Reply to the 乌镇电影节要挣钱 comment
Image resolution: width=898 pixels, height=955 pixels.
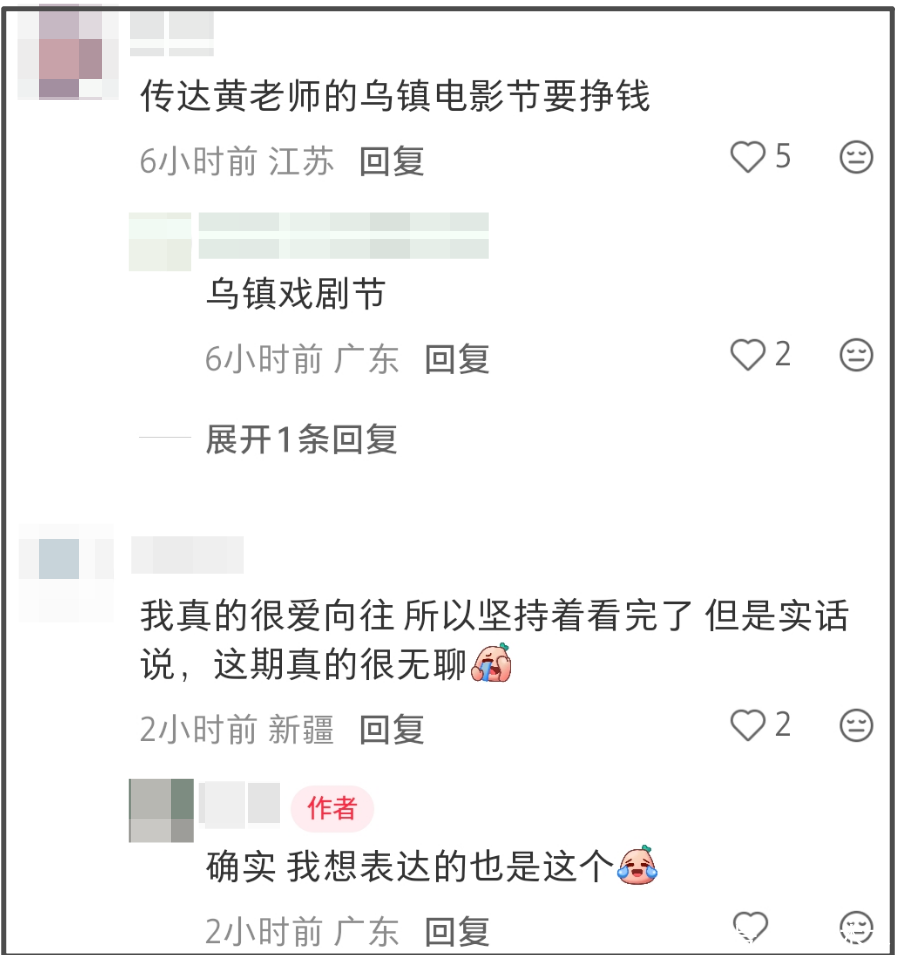point(392,161)
